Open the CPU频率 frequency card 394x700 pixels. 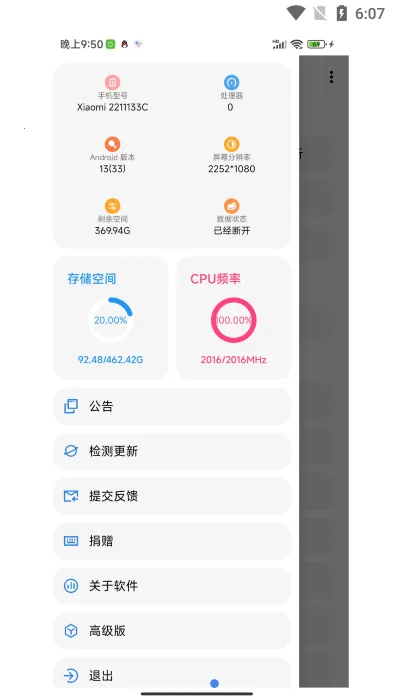(x=234, y=318)
